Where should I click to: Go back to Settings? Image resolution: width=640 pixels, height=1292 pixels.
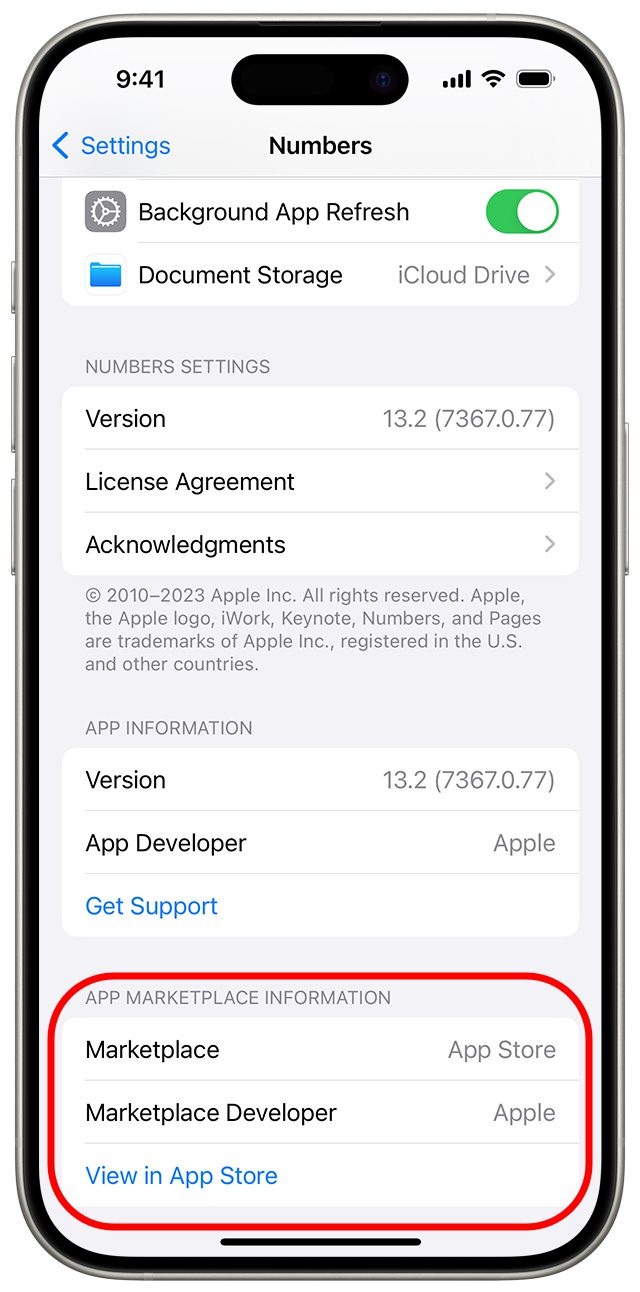111,146
